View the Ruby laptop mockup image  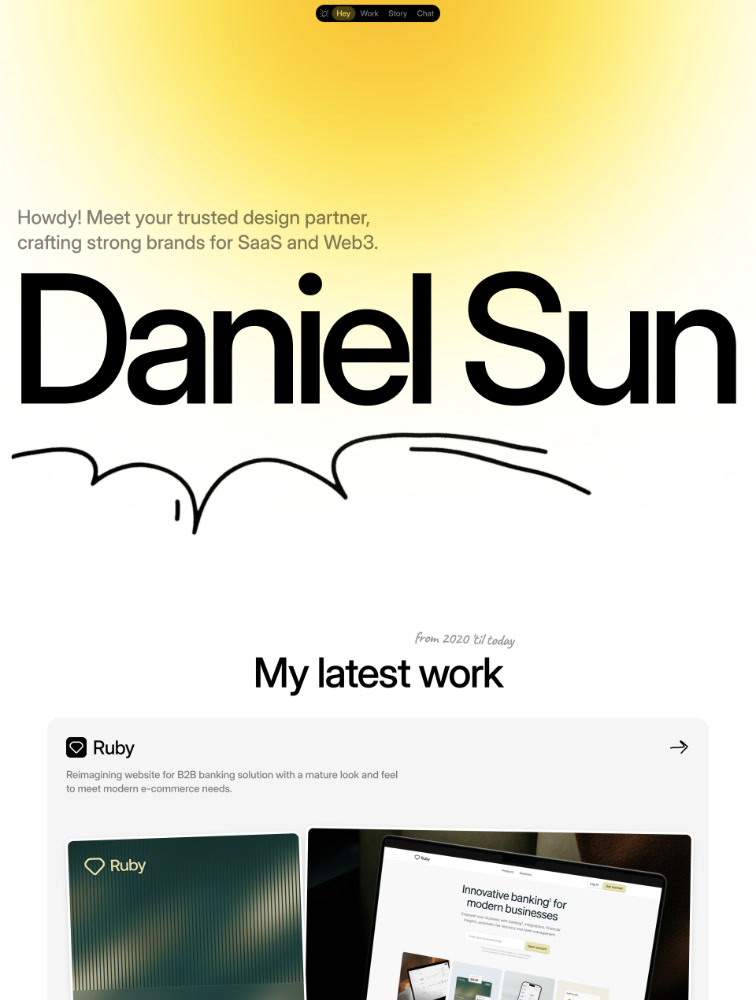[x=499, y=915]
